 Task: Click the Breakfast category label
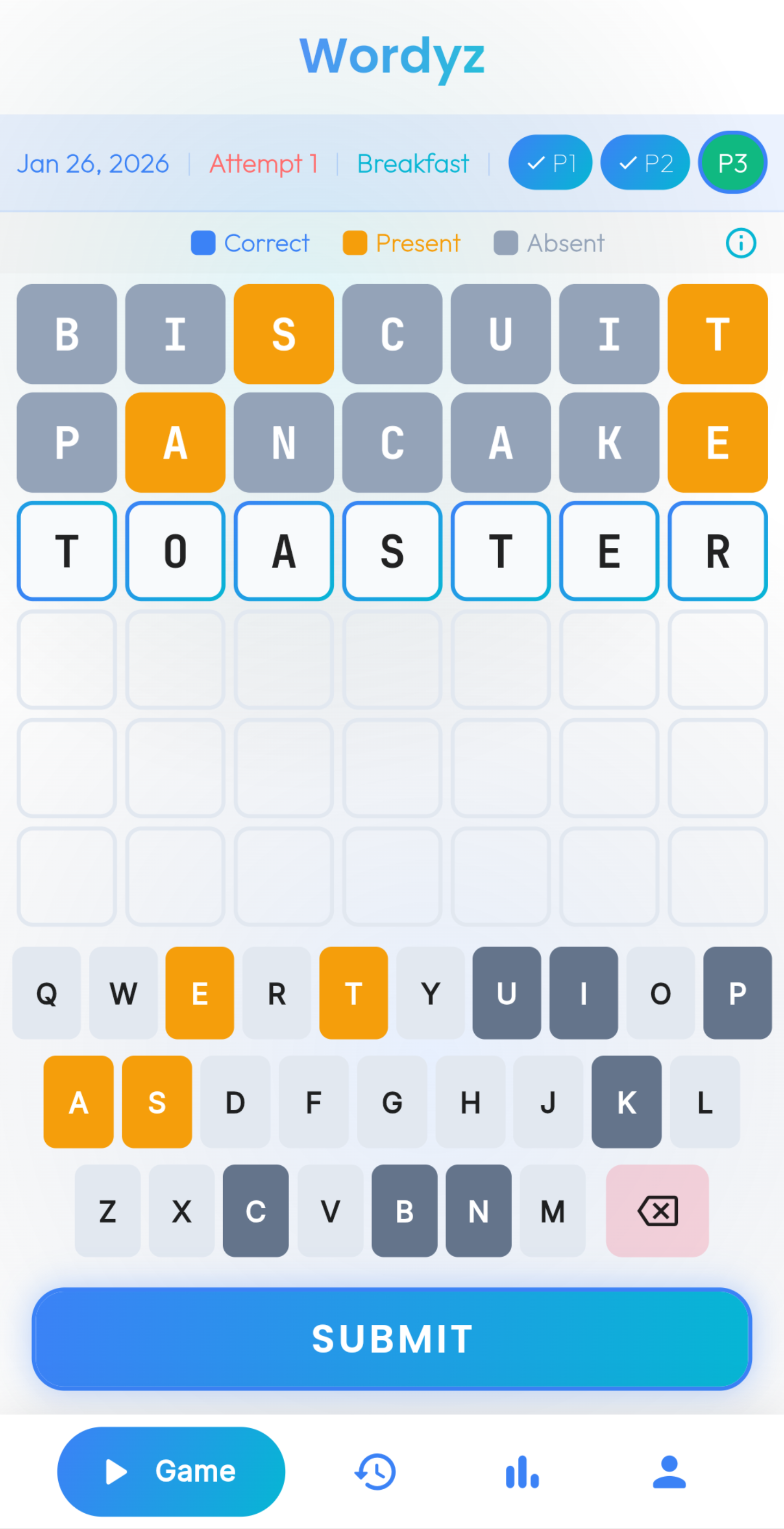pyautogui.click(x=414, y=164)
